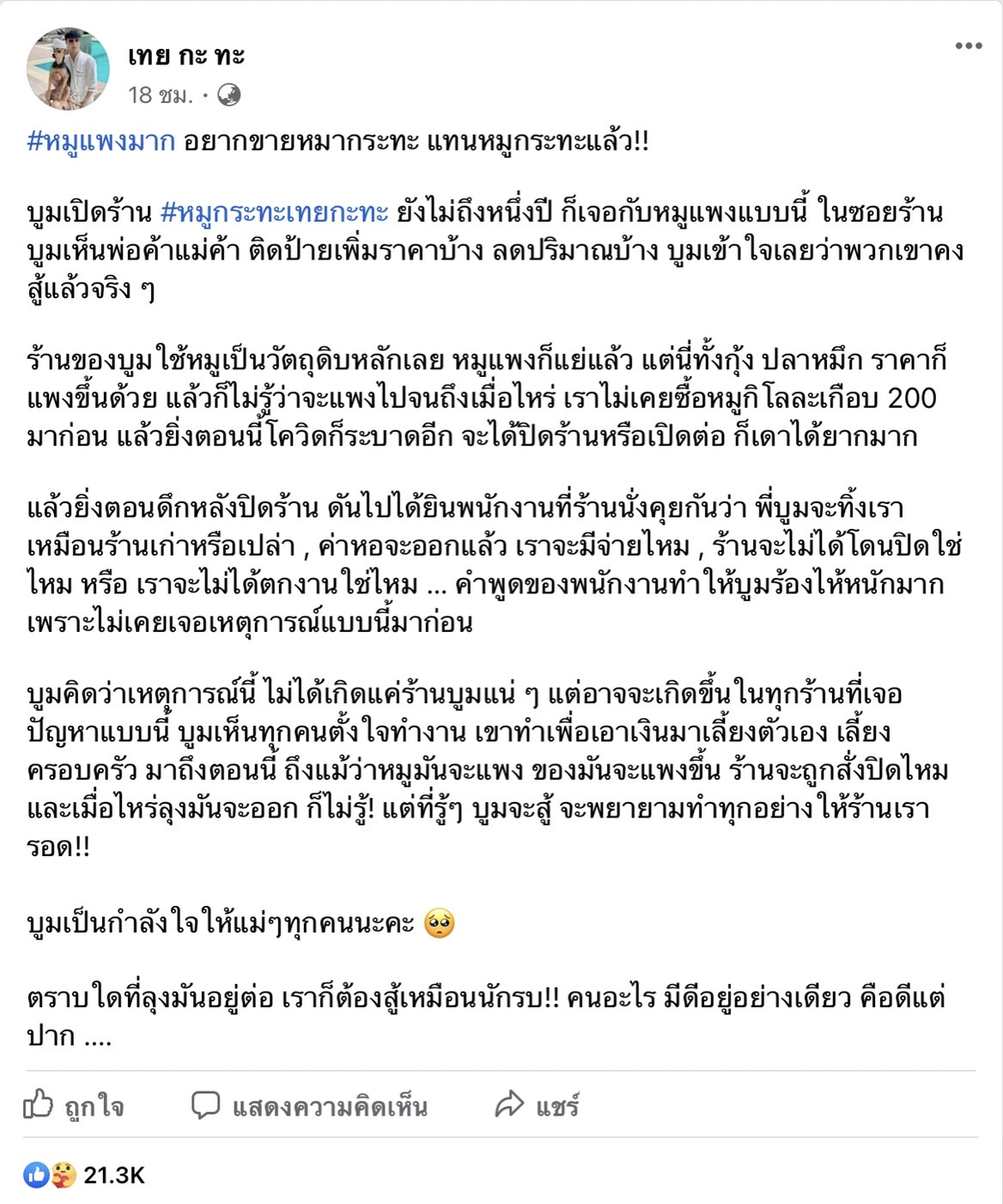Viewport: 1003px width, 1204px height.
Task: Tap แสดงความคิดเห็น to comment
Action: [x=309, y=1106]
